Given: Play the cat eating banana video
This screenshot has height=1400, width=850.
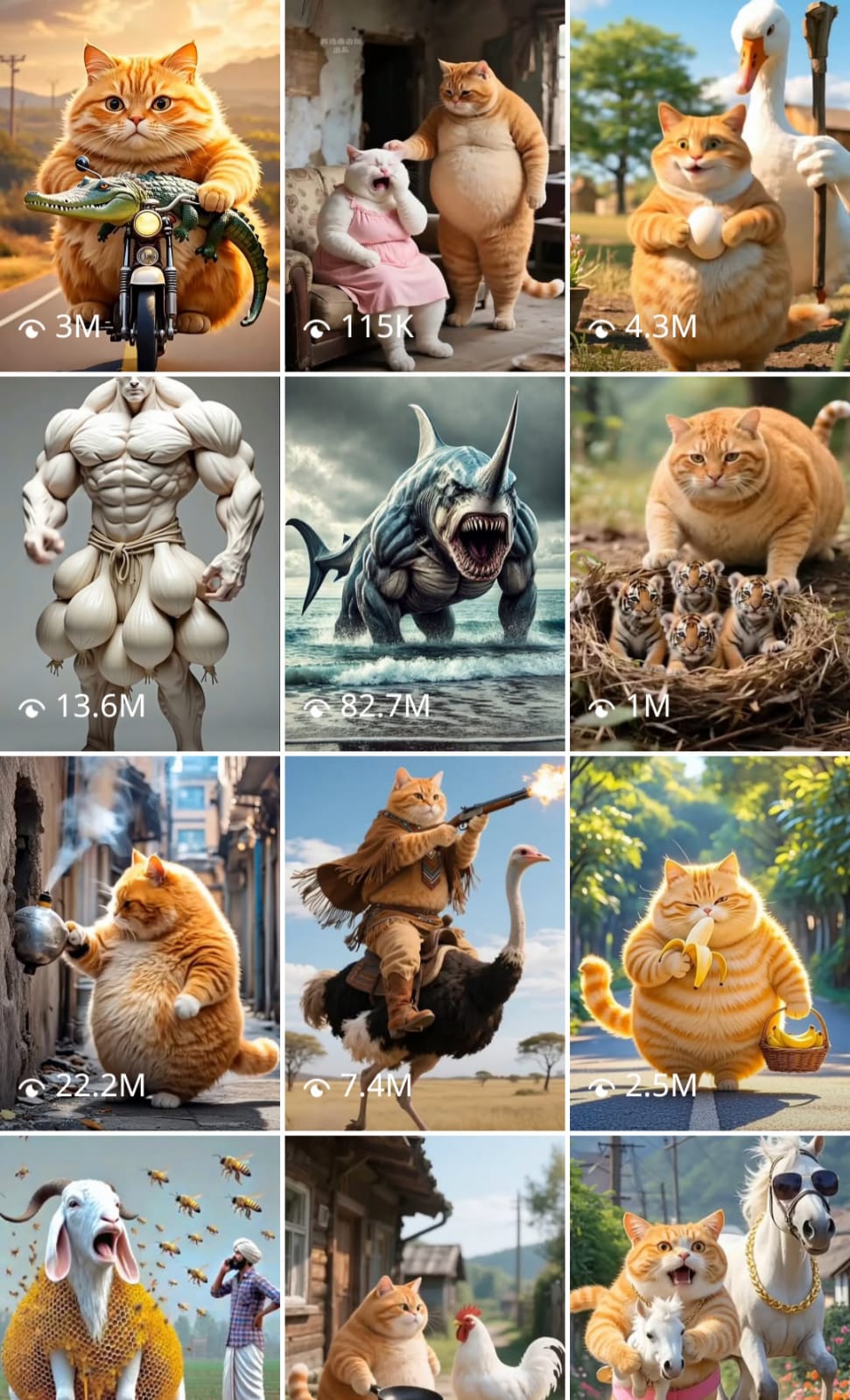Looking at the screenshot, I should [710, 943].
